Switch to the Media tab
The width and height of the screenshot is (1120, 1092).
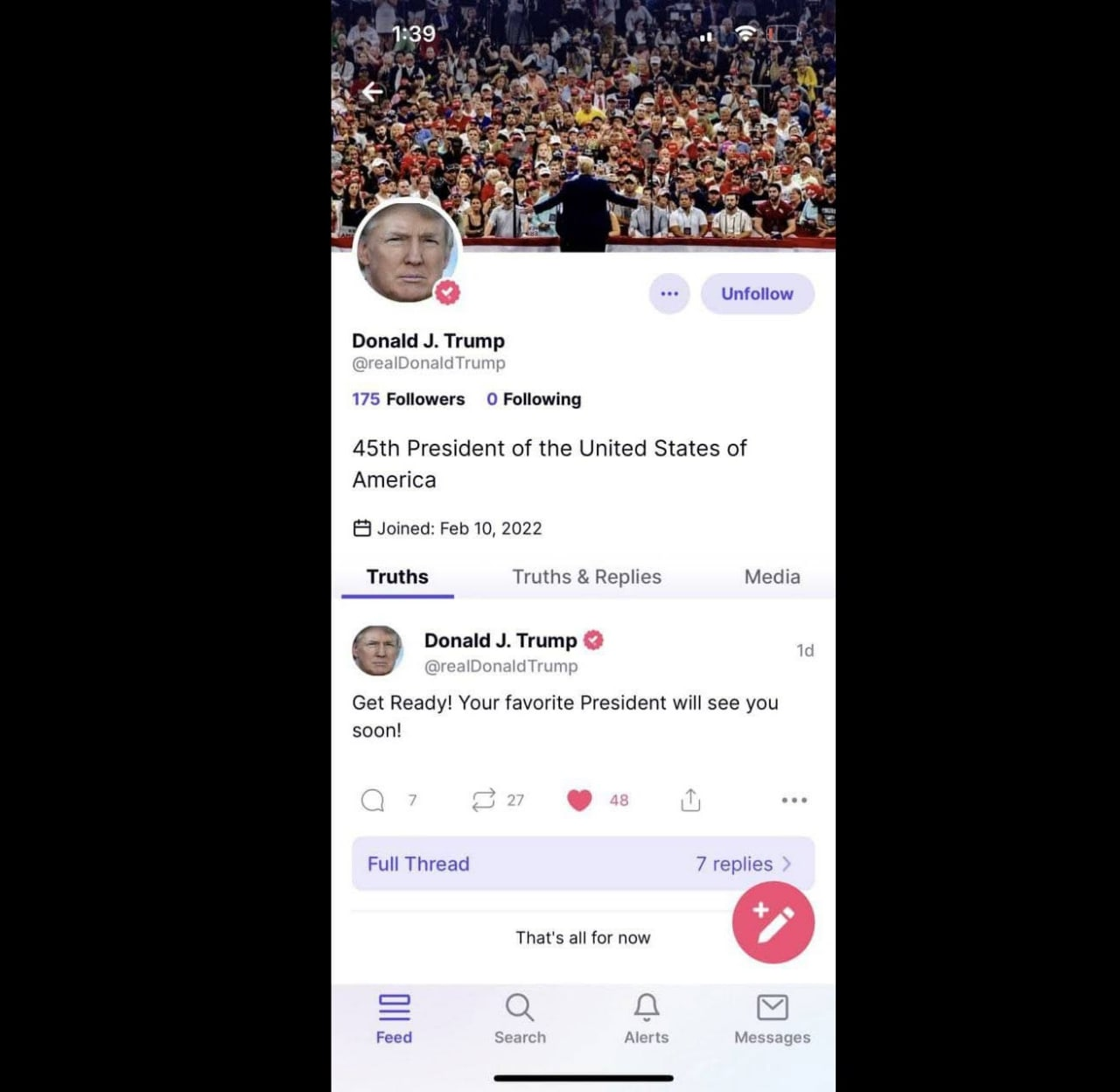pos(772,577)
